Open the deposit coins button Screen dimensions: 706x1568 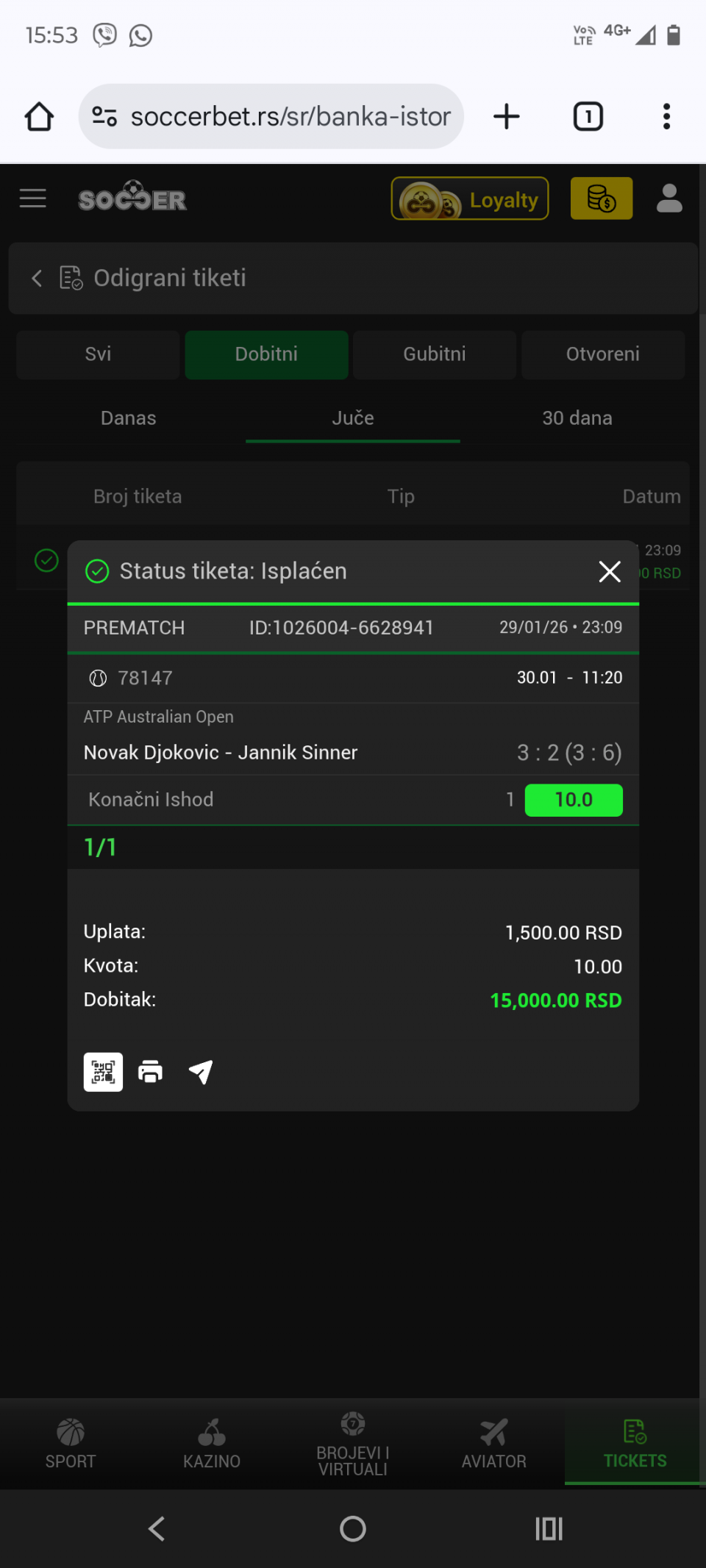pyautogui.click(x=601, y=198)
